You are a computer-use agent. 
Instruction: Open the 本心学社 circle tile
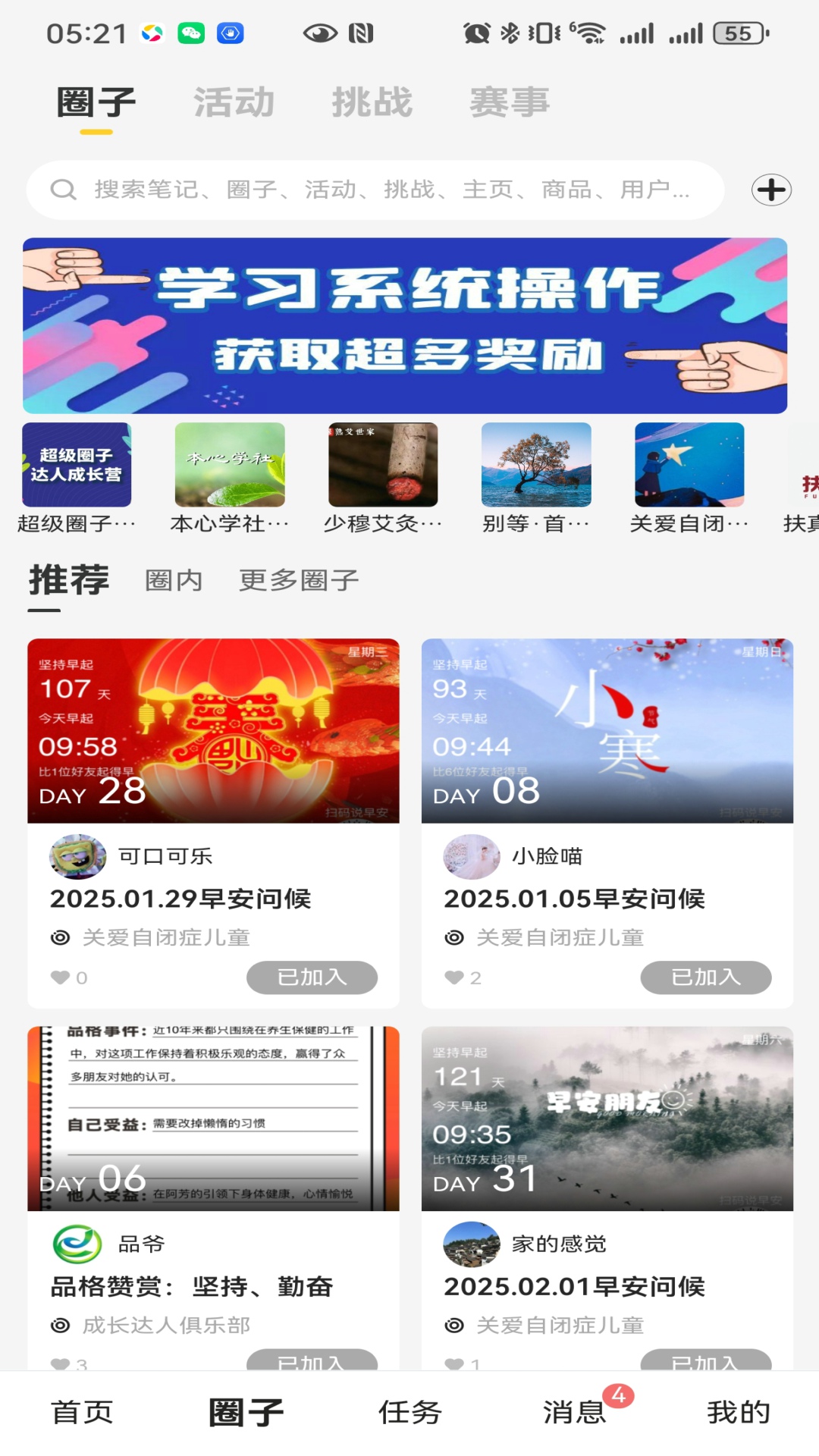coord(230,465)
